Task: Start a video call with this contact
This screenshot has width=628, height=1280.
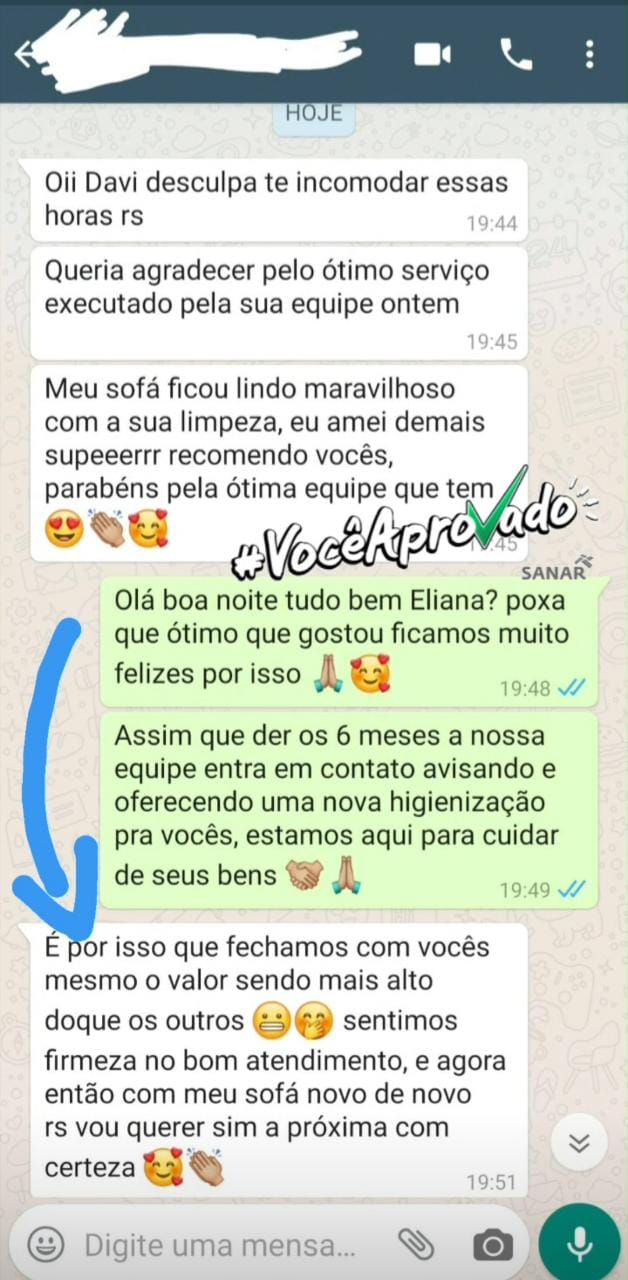Action: tap(433, 54)
